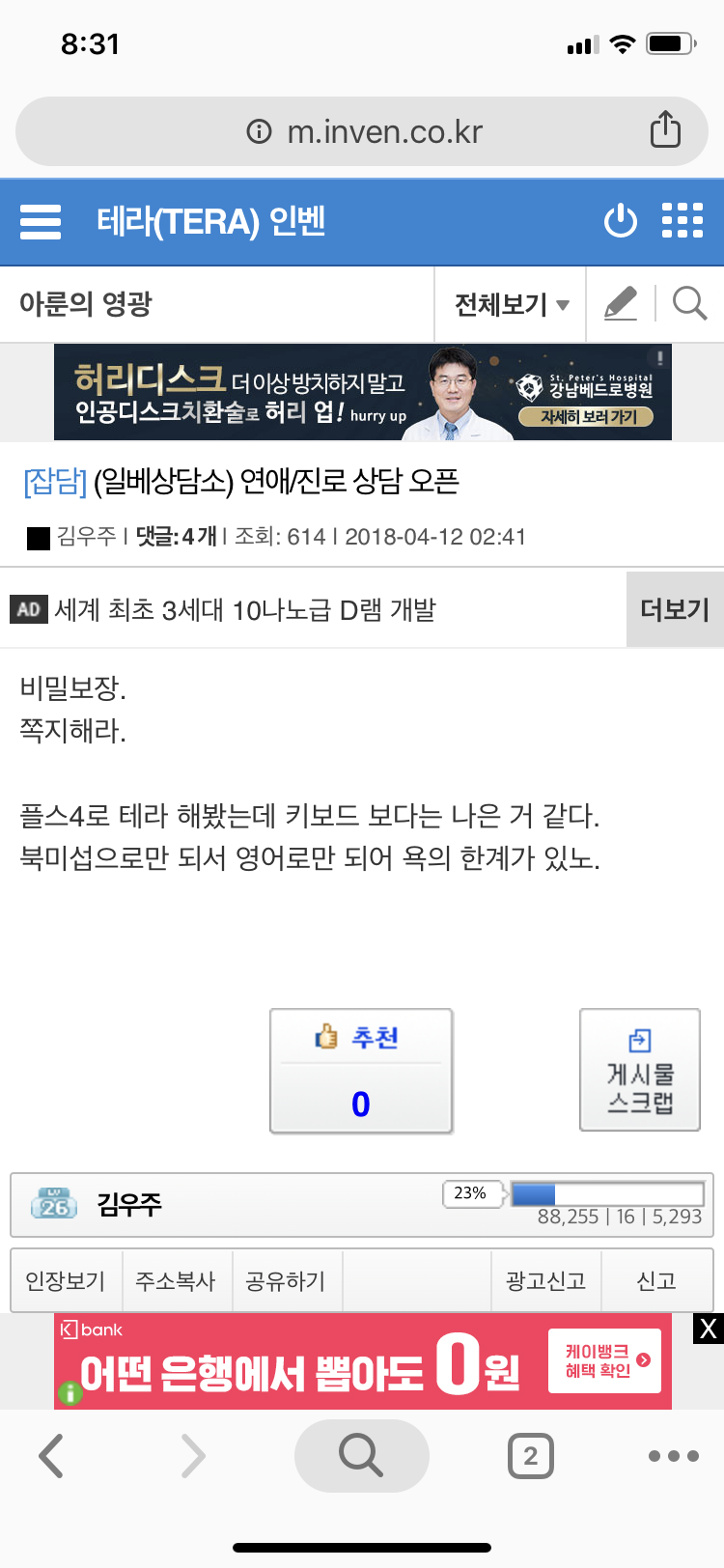Report the ad with 광고신고
724x1568 pixels.
[545, 1281]
